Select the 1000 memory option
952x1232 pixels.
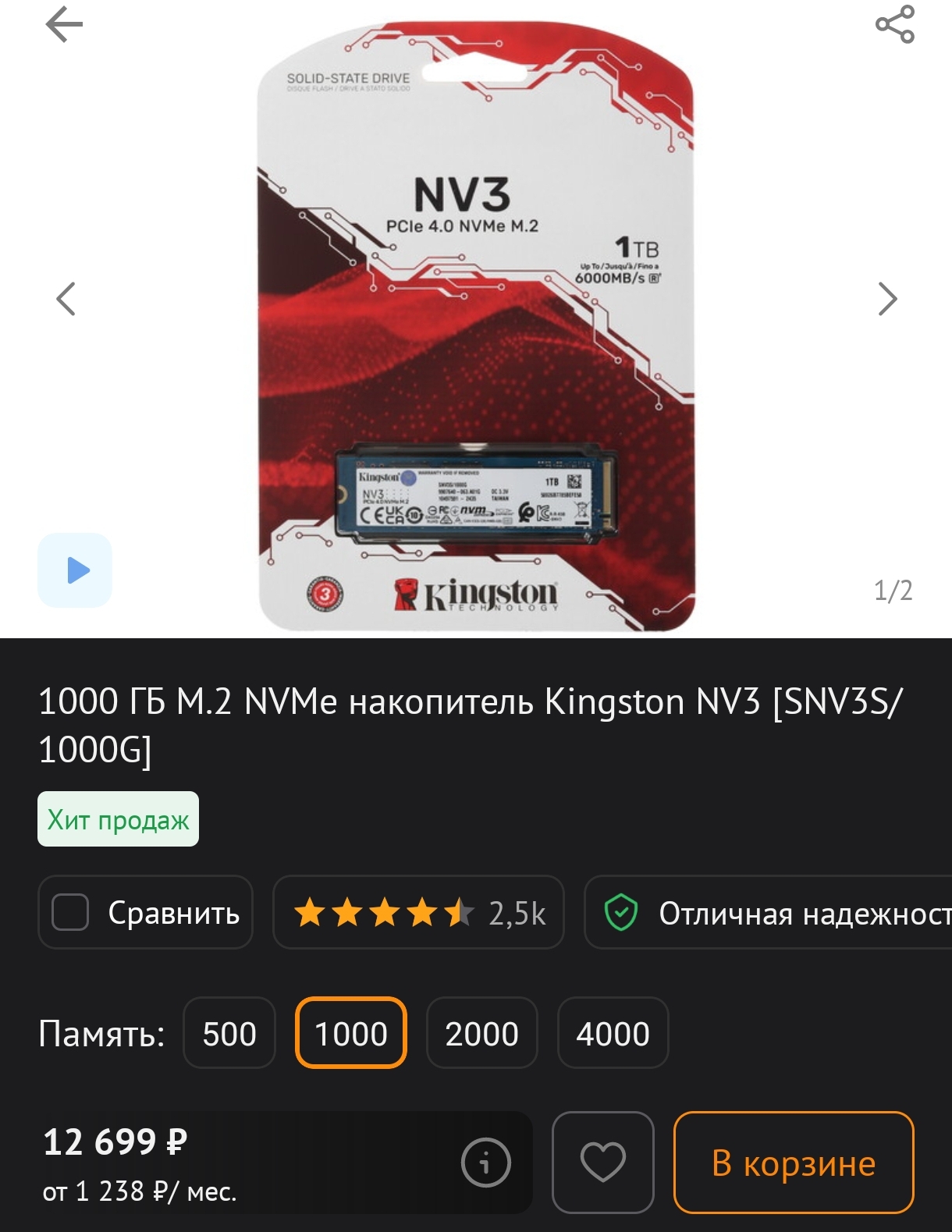pos(351,1033)
